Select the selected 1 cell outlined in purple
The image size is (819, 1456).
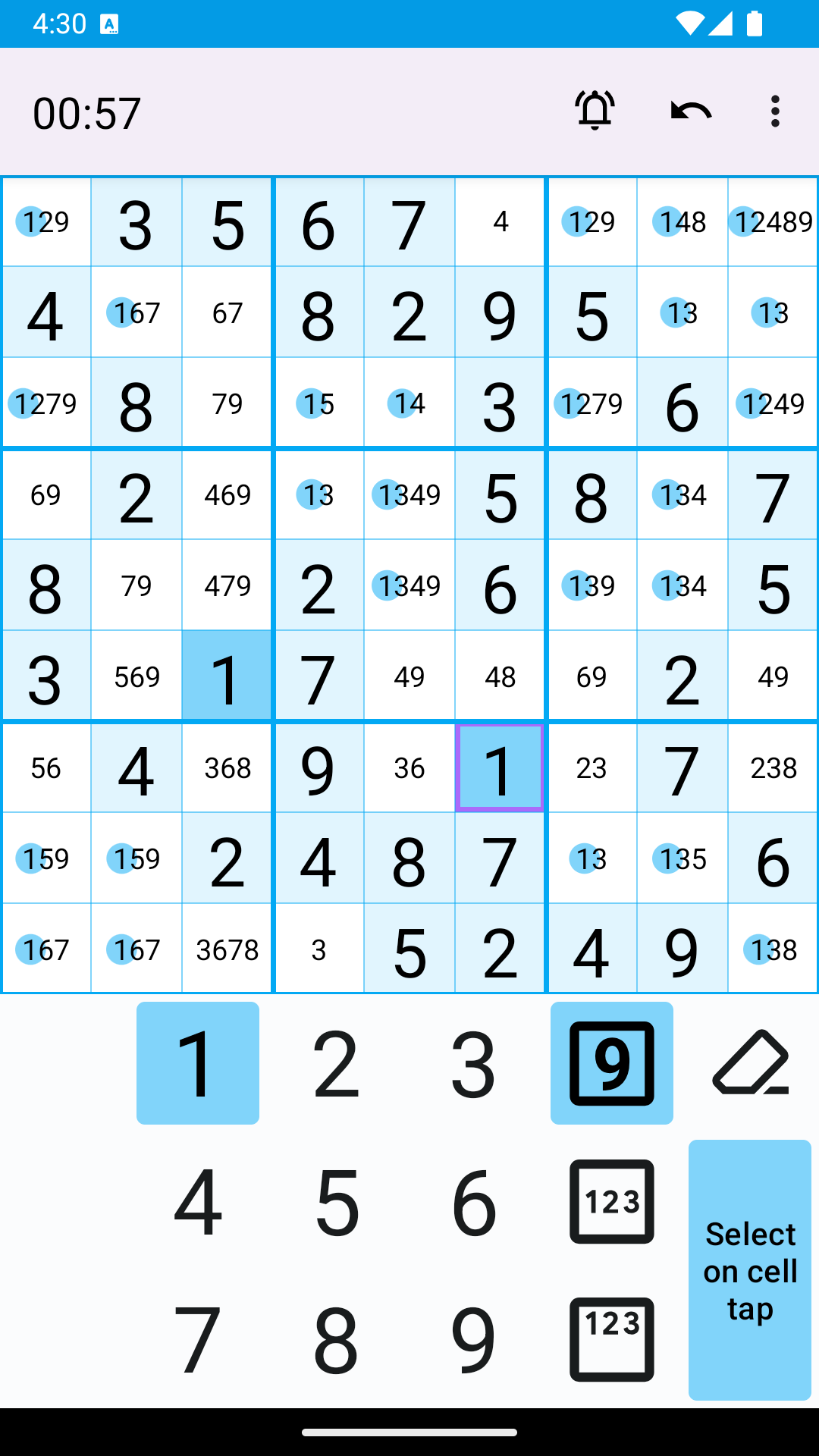pos(500,767)
